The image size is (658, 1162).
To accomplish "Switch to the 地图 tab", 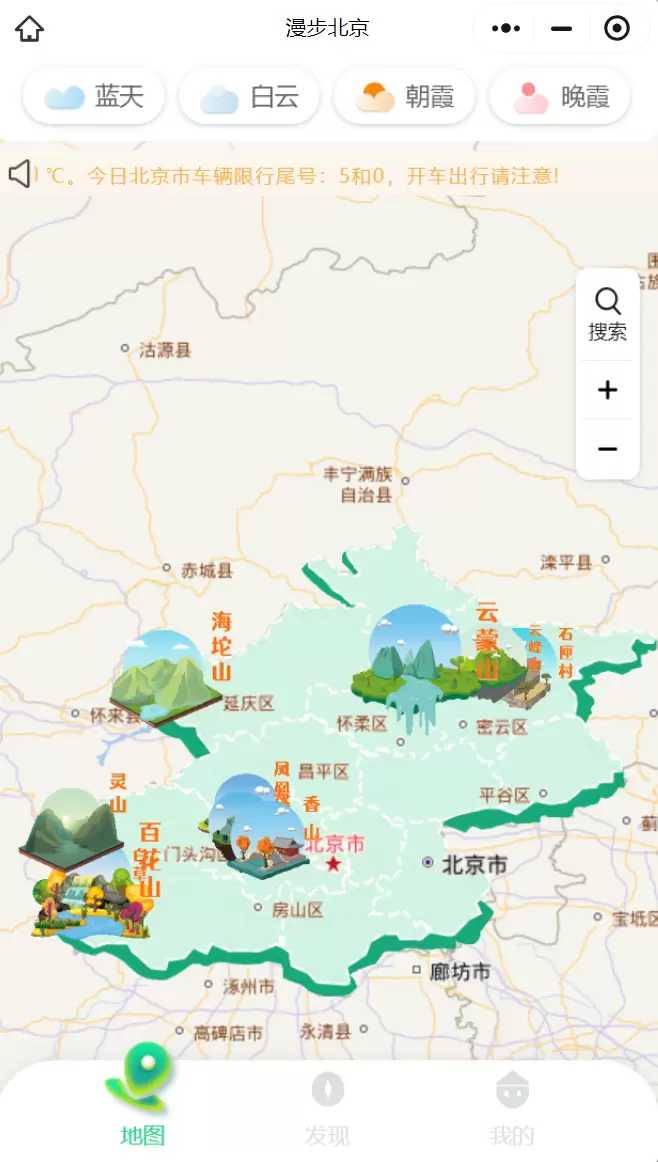I will coord(142,1105).
